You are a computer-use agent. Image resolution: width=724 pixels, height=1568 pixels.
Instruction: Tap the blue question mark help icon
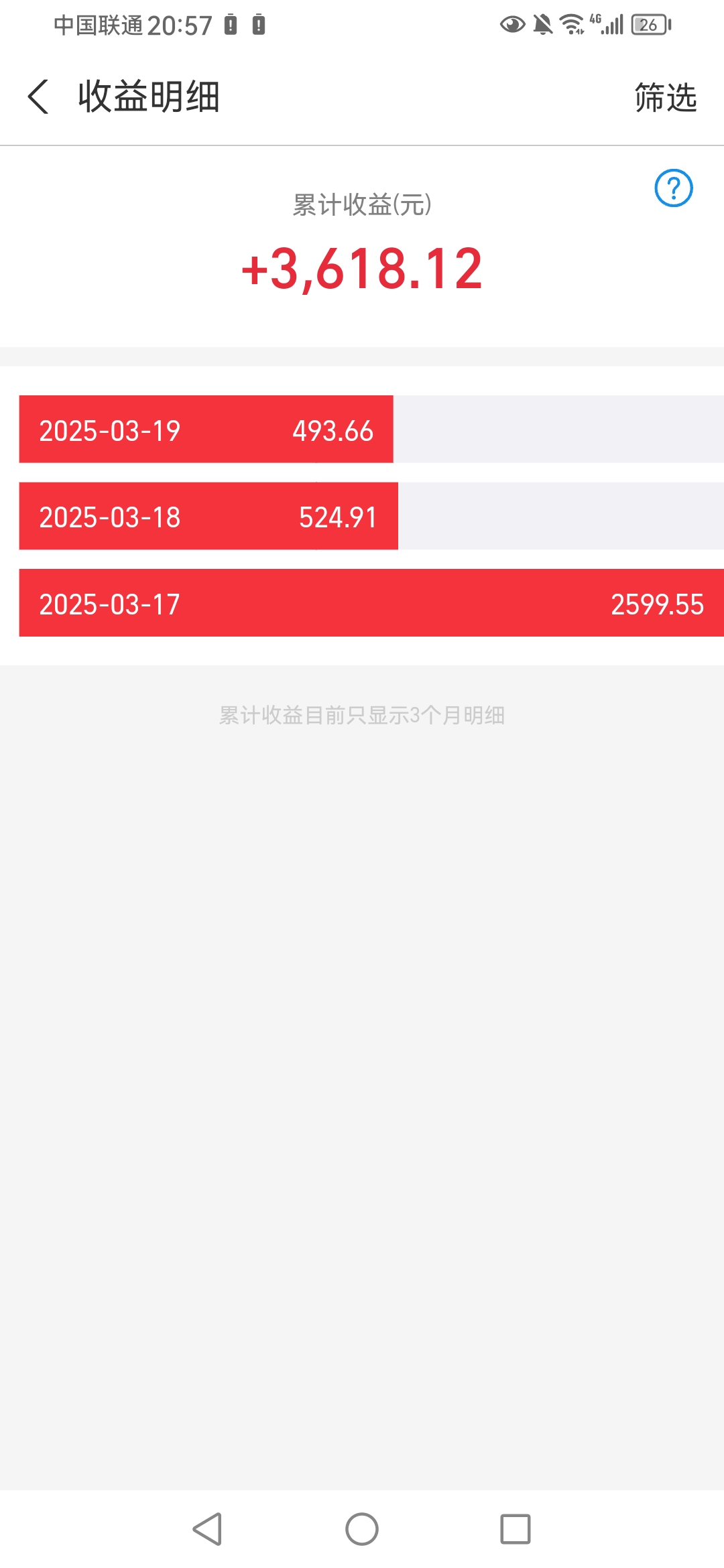click(673, 188)
